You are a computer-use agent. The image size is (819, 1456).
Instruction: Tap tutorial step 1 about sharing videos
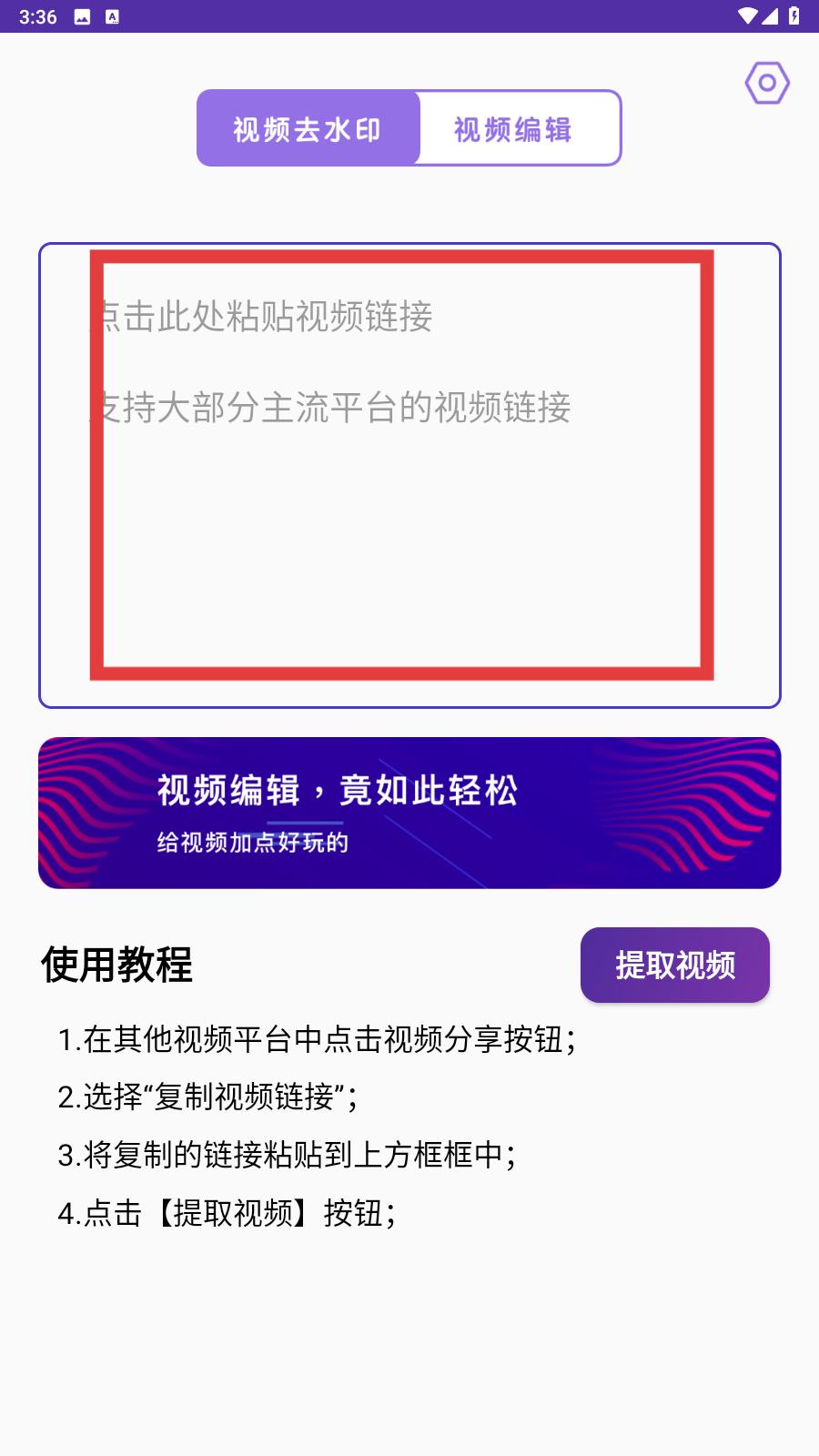[318, 1038]
